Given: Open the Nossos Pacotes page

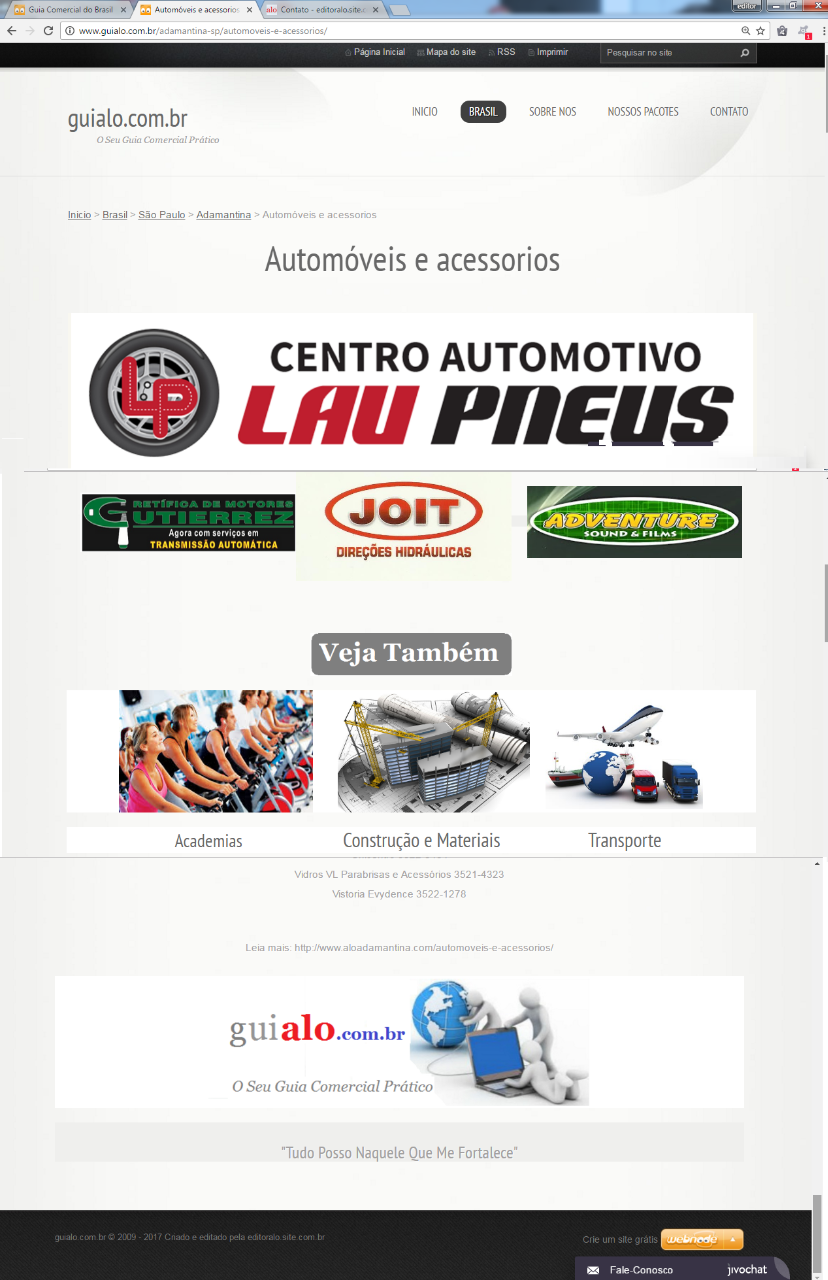Looking at the screenshot, I should pyautogui.click(x=642, y=112).
